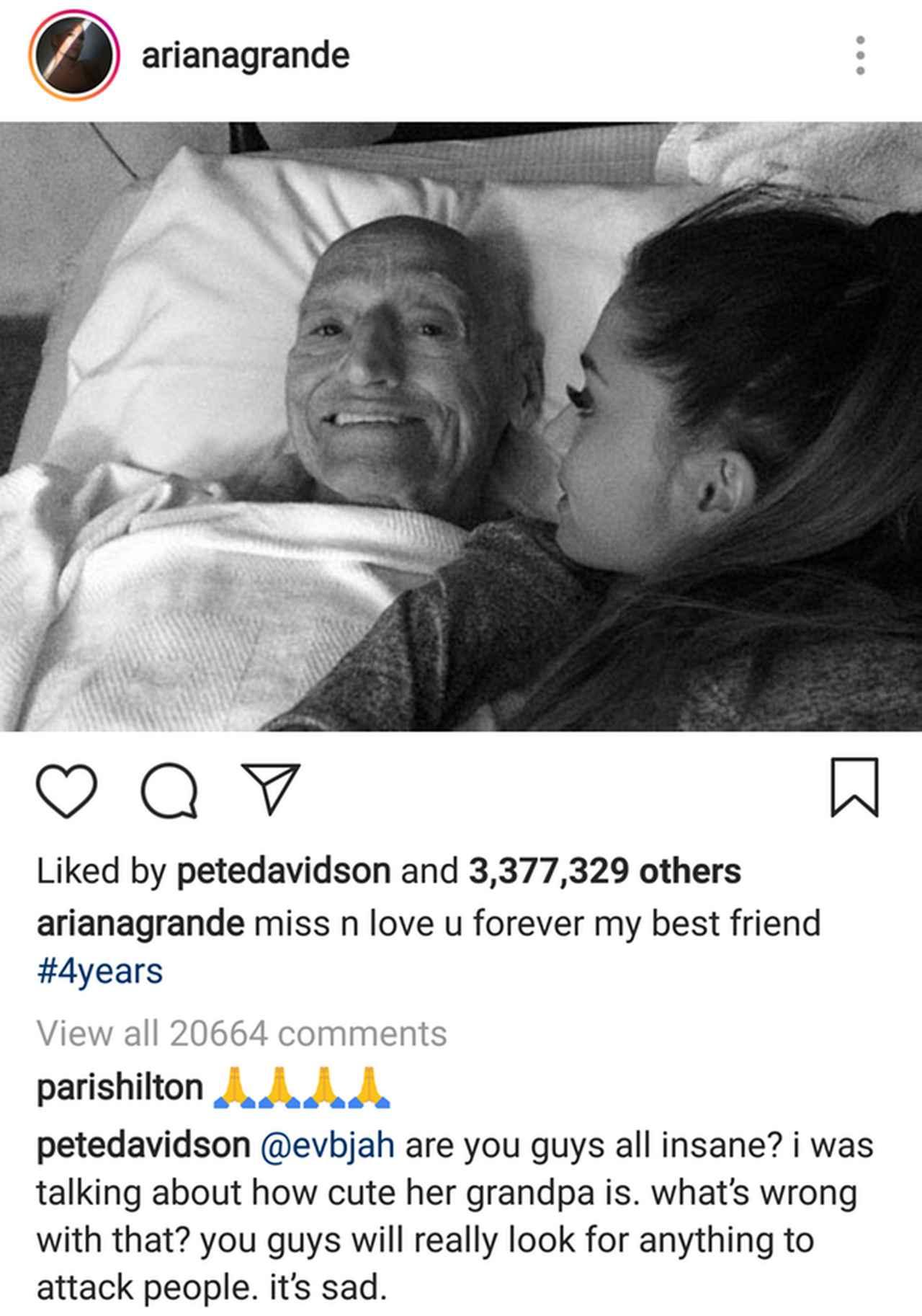Save the post with the bookmark icon
The width and height of the screenshot is (922, 1316).
[x=854, y=787]
